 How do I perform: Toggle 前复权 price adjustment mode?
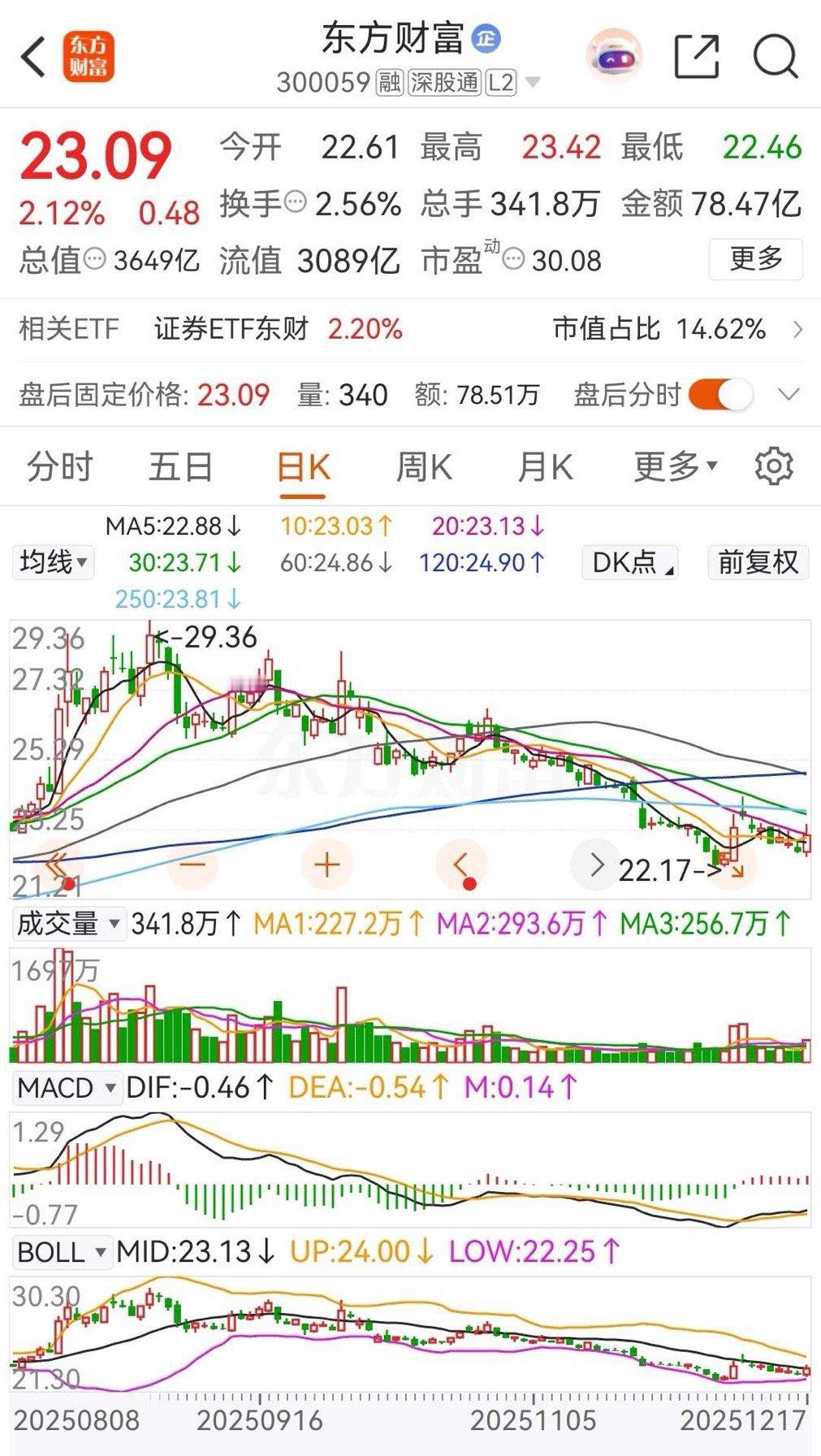pos(755,562)
